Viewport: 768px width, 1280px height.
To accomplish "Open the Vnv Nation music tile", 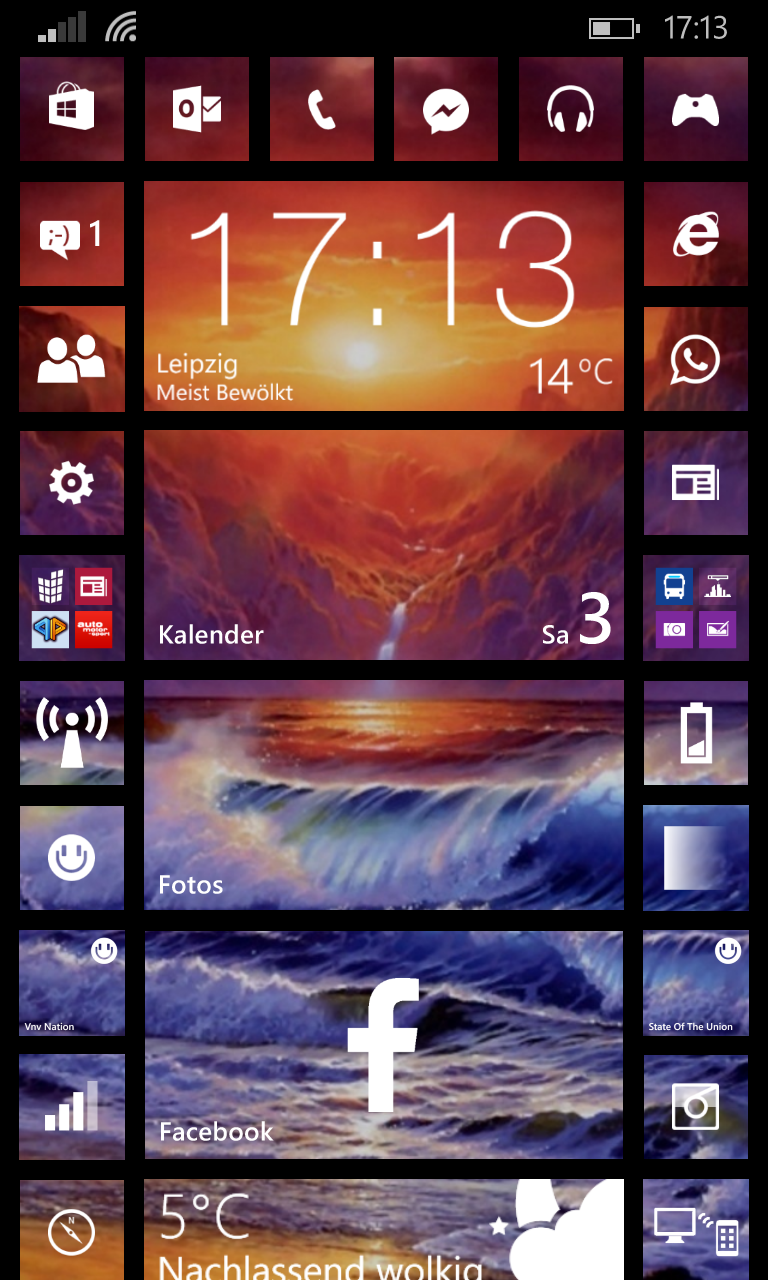I will pyautogui.click(x=72, y=983).
